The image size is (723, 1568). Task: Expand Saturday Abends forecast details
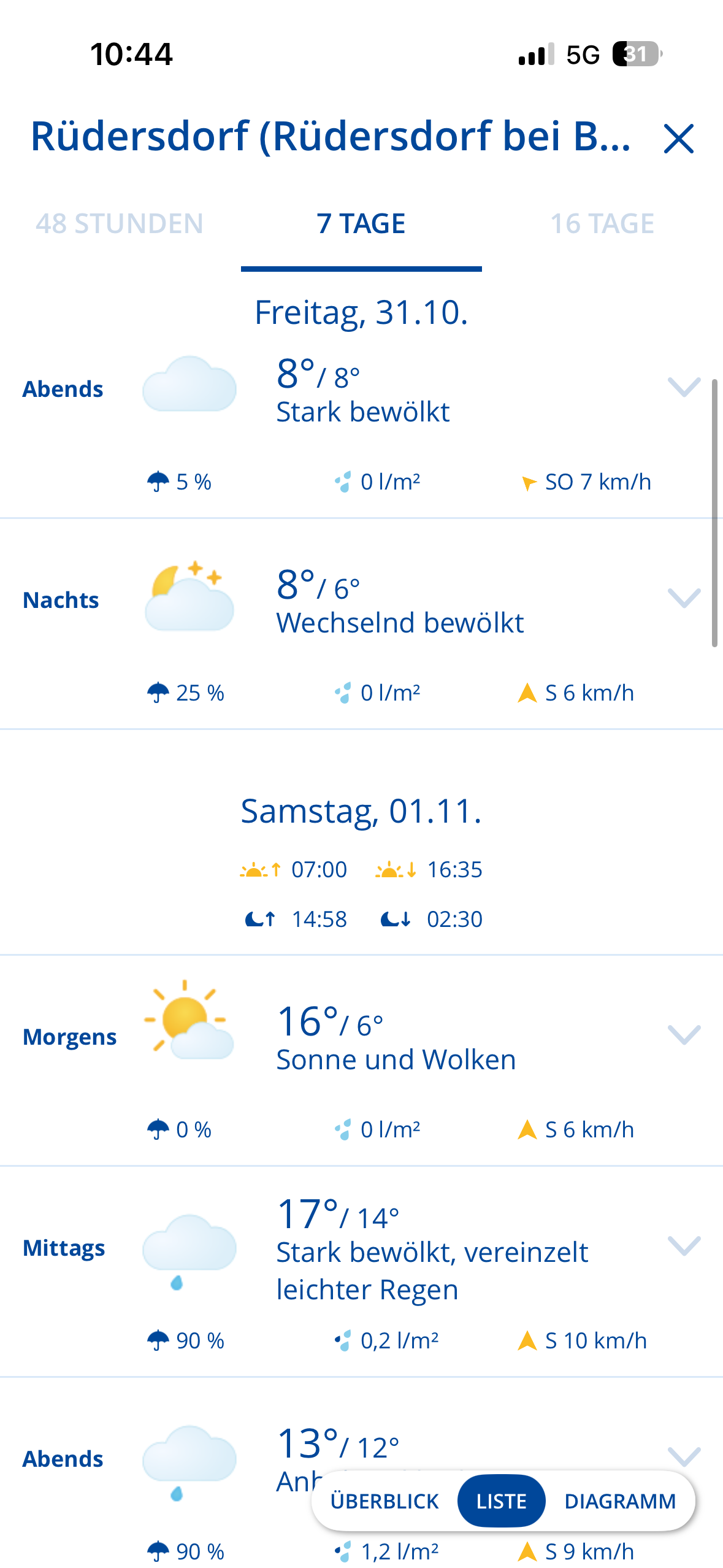point(684,1456)
